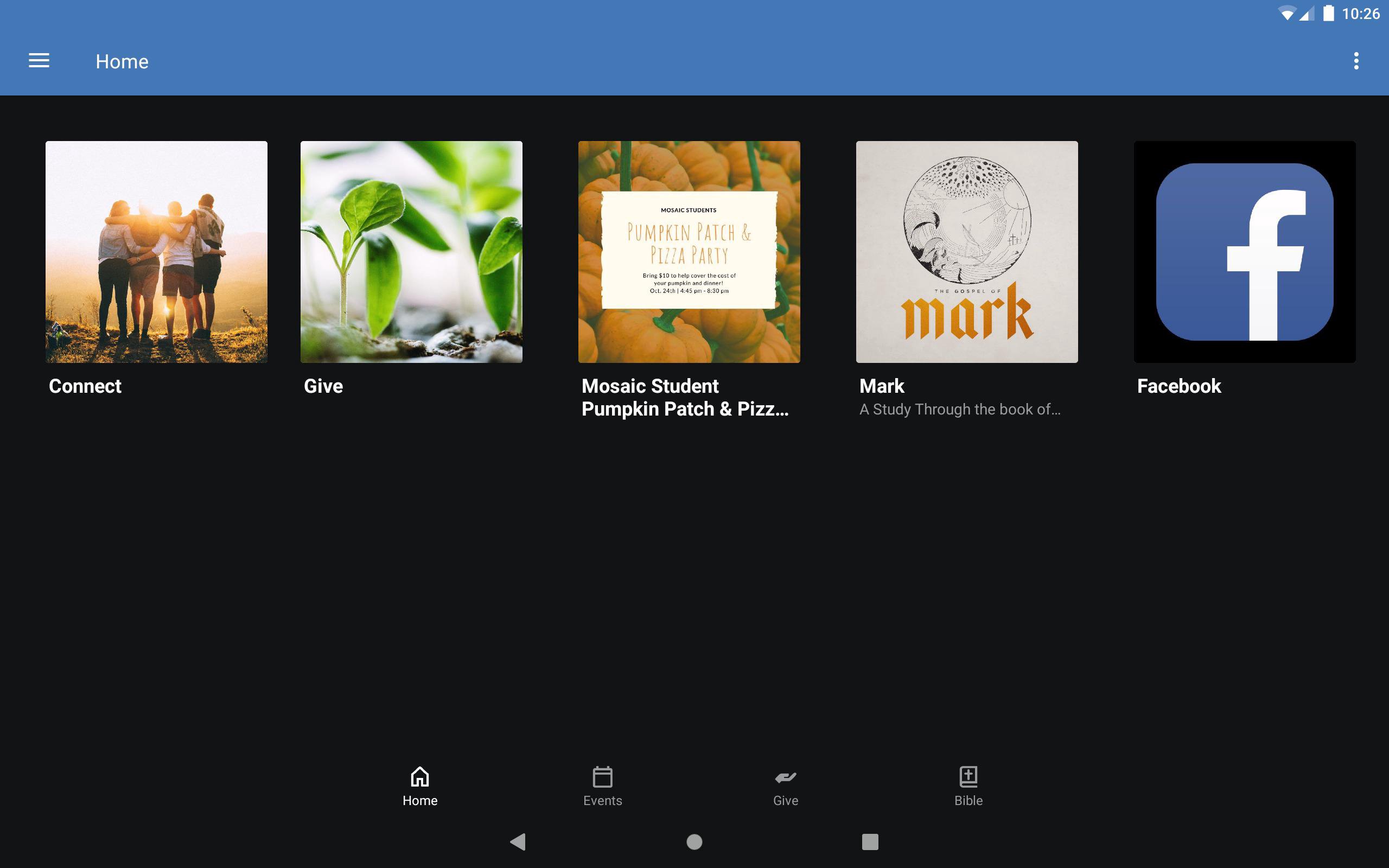Go back using the system back button
The image size is (1389, 868).
click(518, 841)
